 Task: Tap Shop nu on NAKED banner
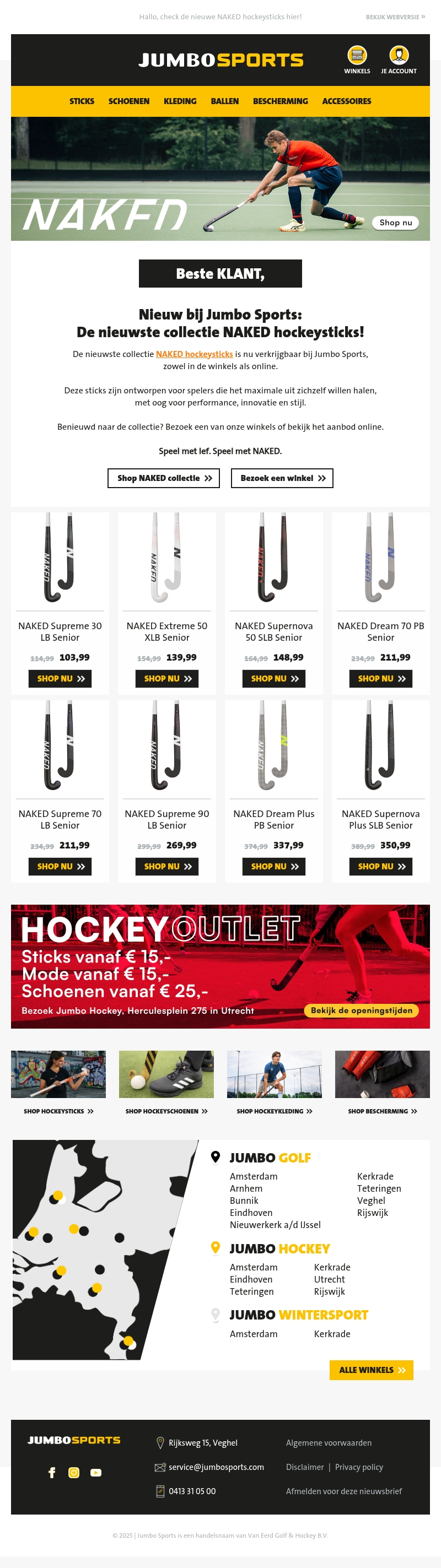pos(395,223)
